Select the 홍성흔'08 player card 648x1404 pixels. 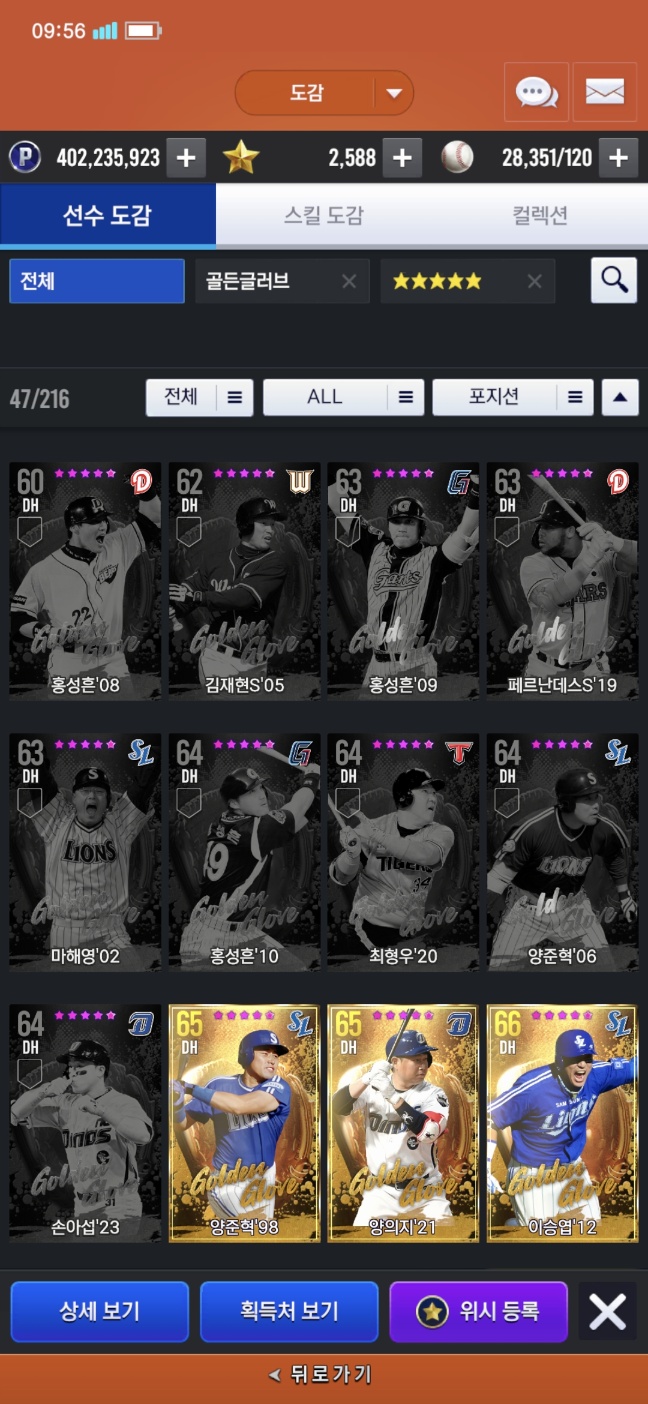[x=85, y=580]
